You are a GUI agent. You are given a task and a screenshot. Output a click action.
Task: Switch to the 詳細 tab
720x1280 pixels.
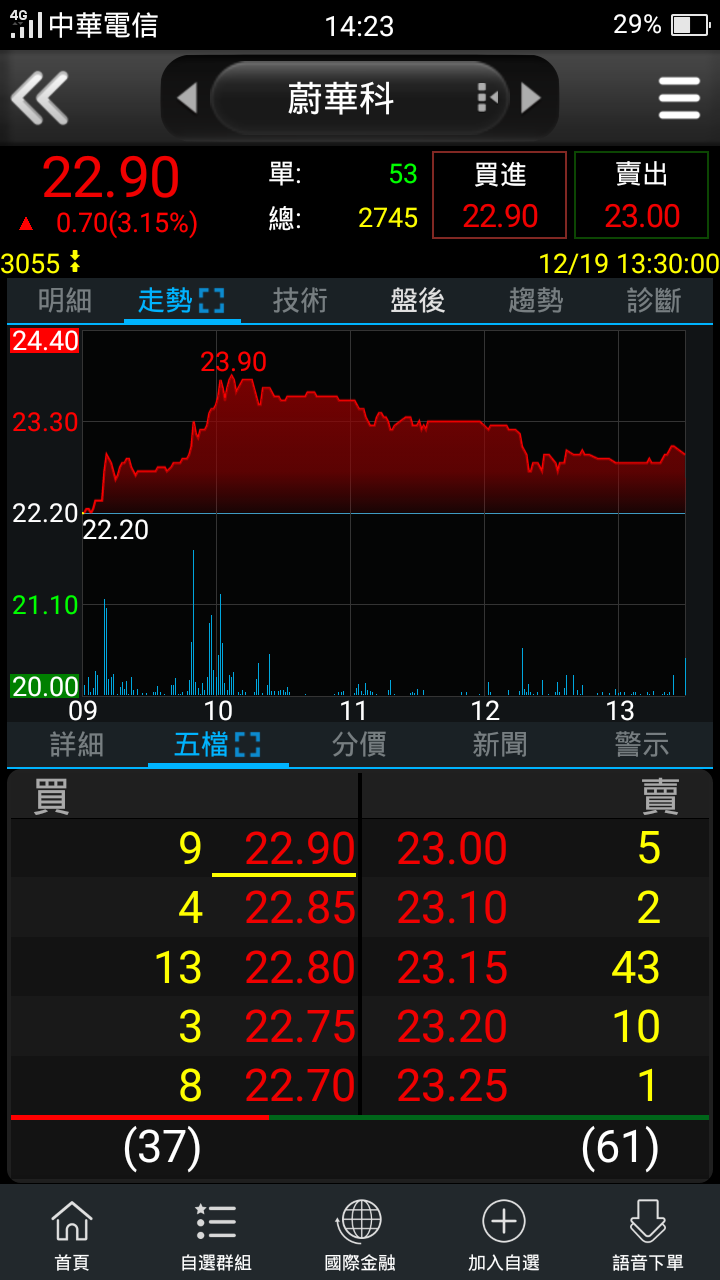(x=77, y=745)
